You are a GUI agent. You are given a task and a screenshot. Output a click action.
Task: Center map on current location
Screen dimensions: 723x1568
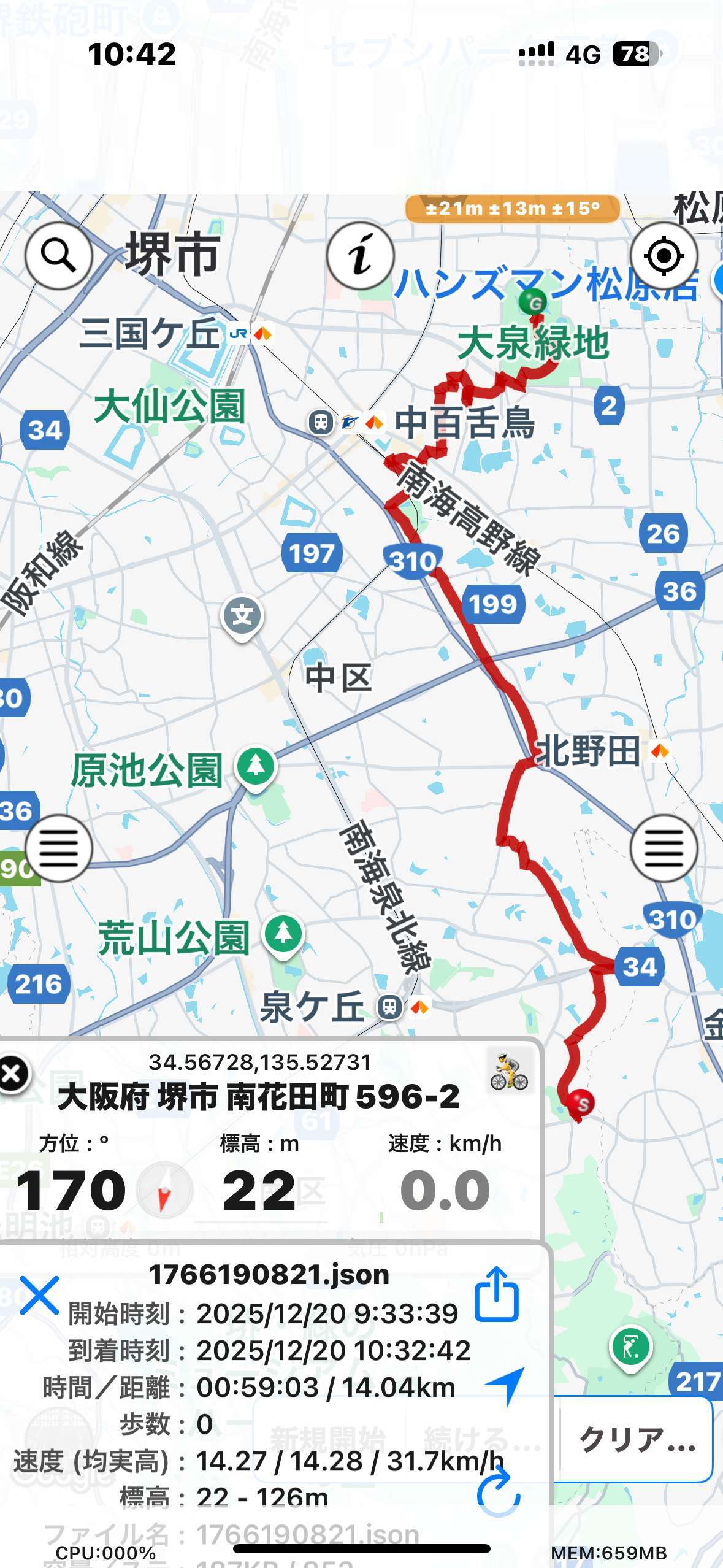(x=664, y=255)
